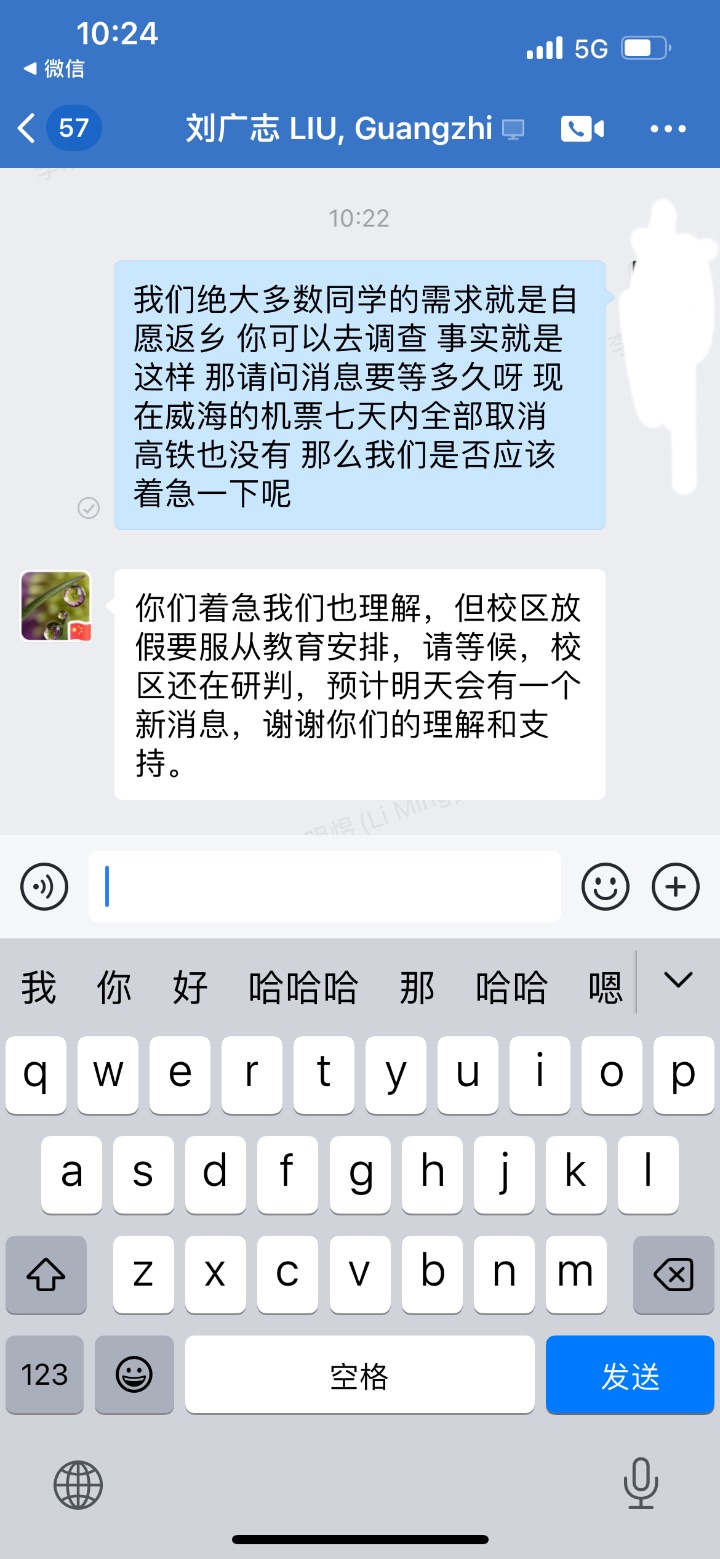The width and height of the screenshot is (720, 1559).
Task: Return to 微信 via status bar link
Action: click(55, 68)
